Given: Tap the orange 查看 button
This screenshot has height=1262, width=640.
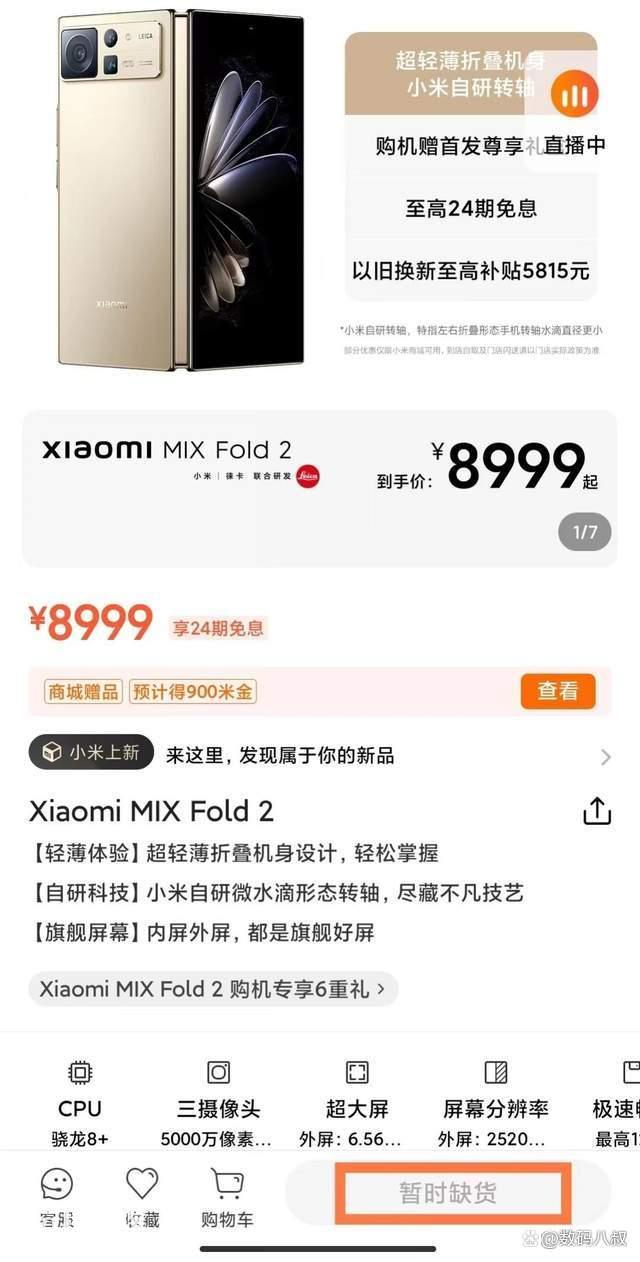Looking at the screenshot, I should 558,691.
